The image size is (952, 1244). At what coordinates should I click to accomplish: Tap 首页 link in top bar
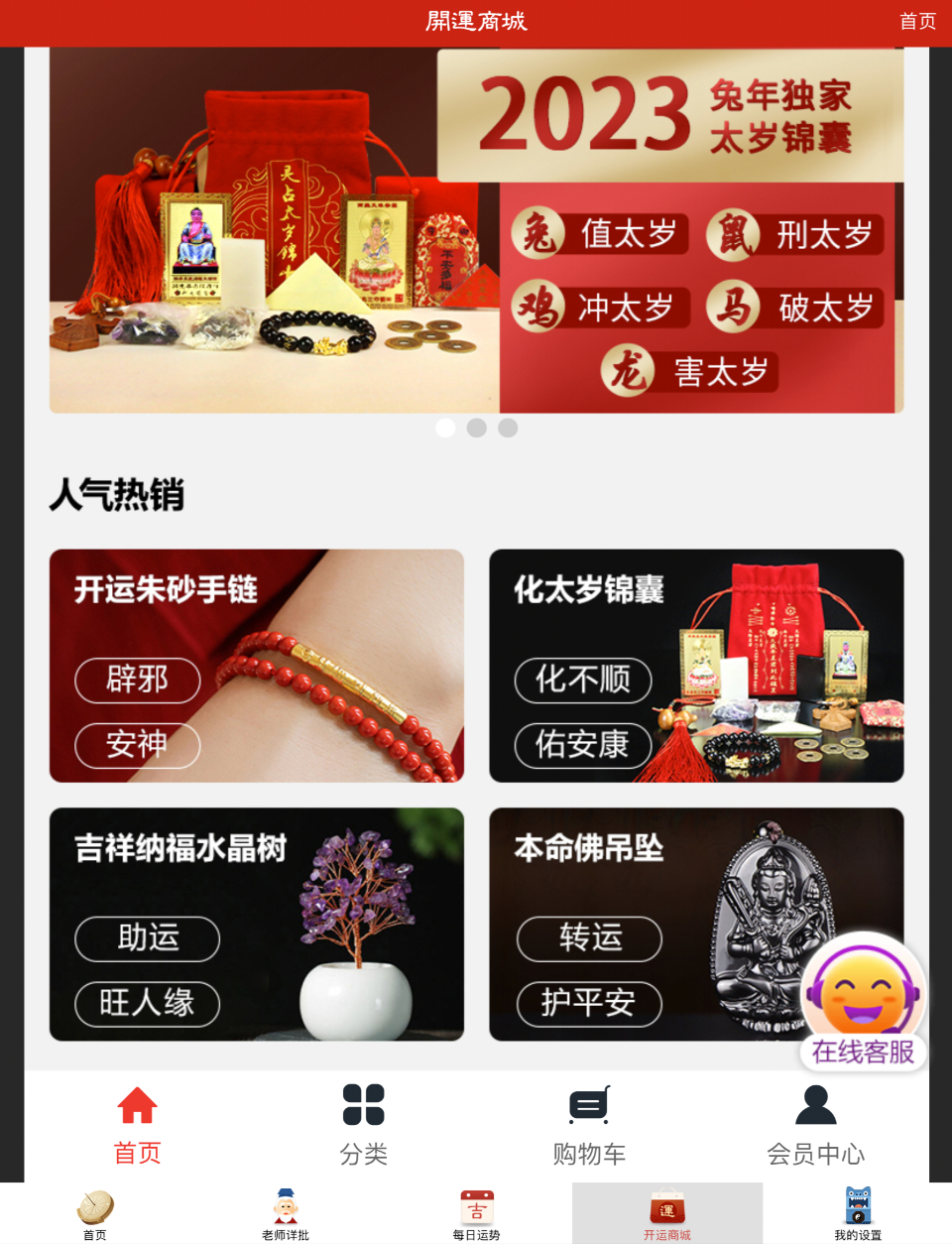click(x=916, y=22)
